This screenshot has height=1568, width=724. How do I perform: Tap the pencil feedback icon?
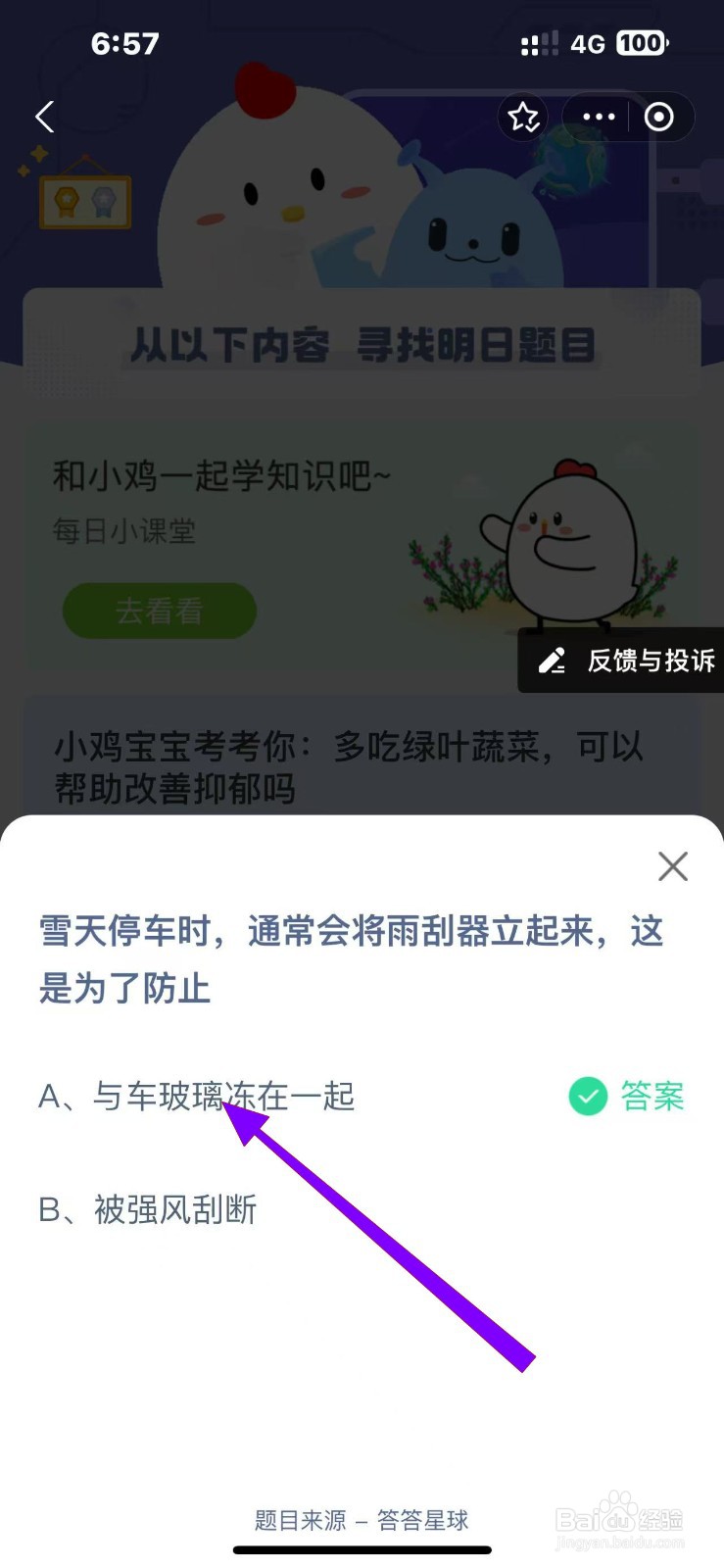click(554, 661)
